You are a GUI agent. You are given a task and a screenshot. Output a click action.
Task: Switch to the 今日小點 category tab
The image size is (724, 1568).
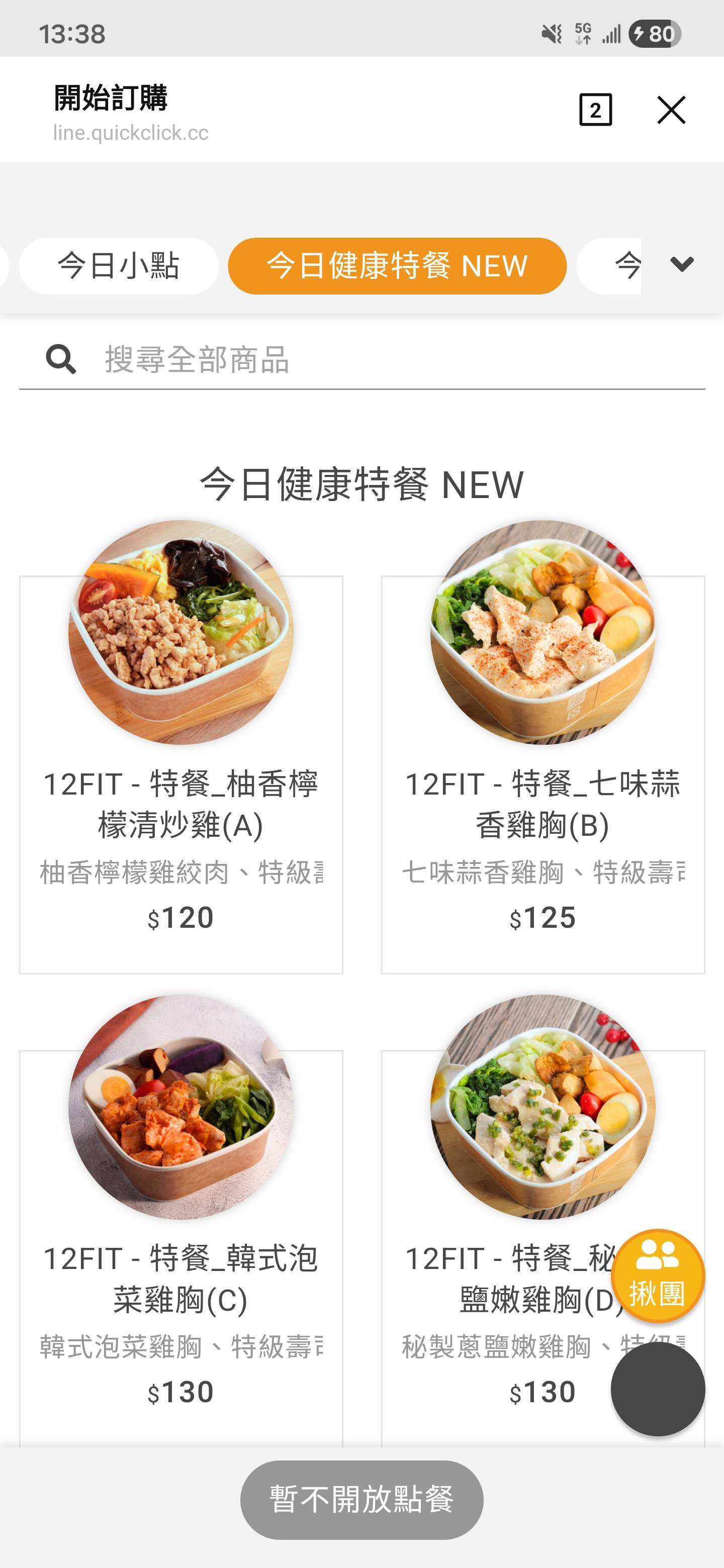(x=119, y=266)
